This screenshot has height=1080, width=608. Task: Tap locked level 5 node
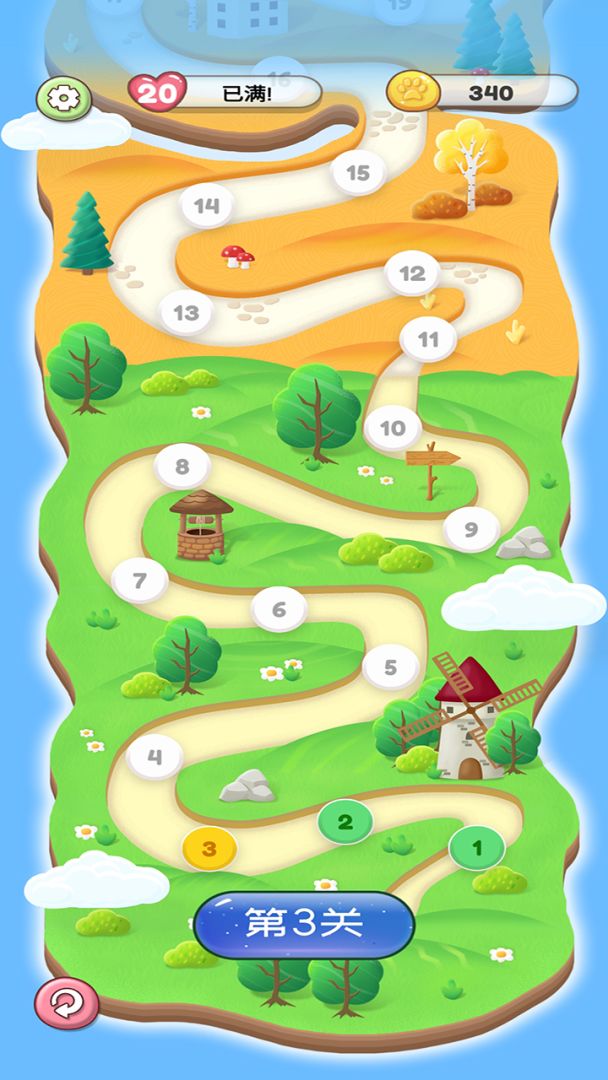click(390, 667)
